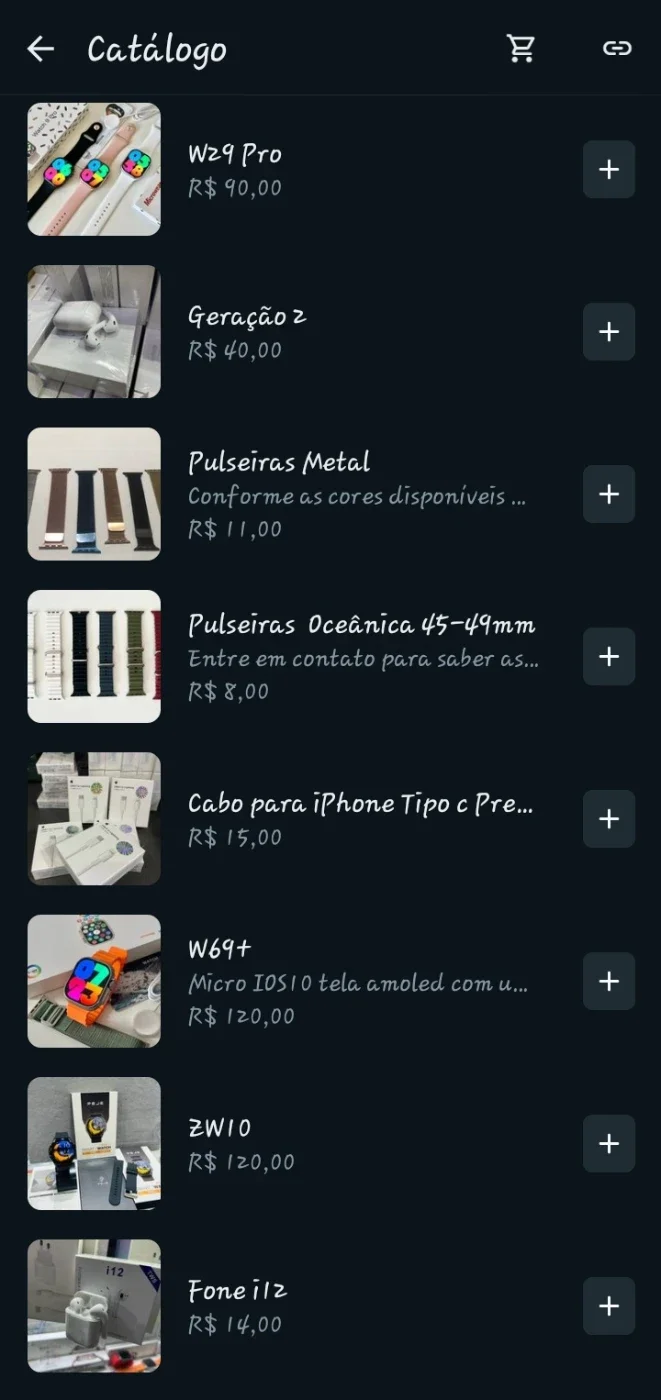Add W29 Pro to the cart

[x=609, y=169]
